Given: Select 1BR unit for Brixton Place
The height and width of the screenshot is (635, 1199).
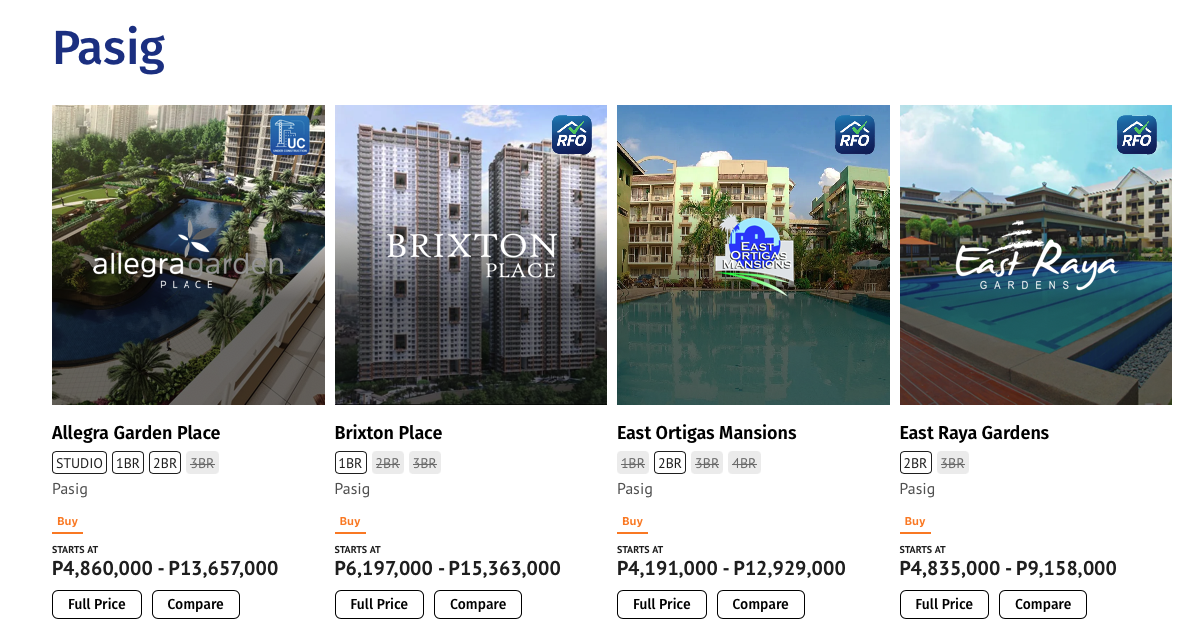Looking at the screenshot, I should tap(350, 463).
